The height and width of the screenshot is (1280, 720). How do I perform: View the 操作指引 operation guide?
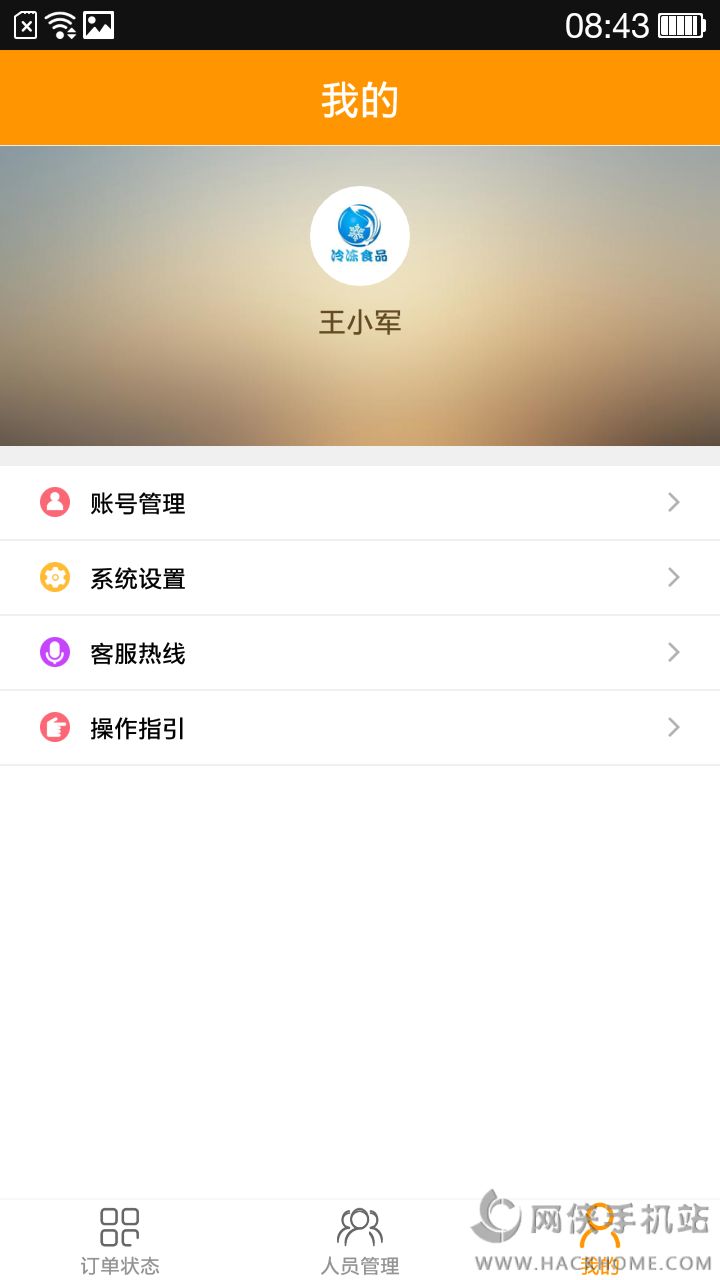360,728
